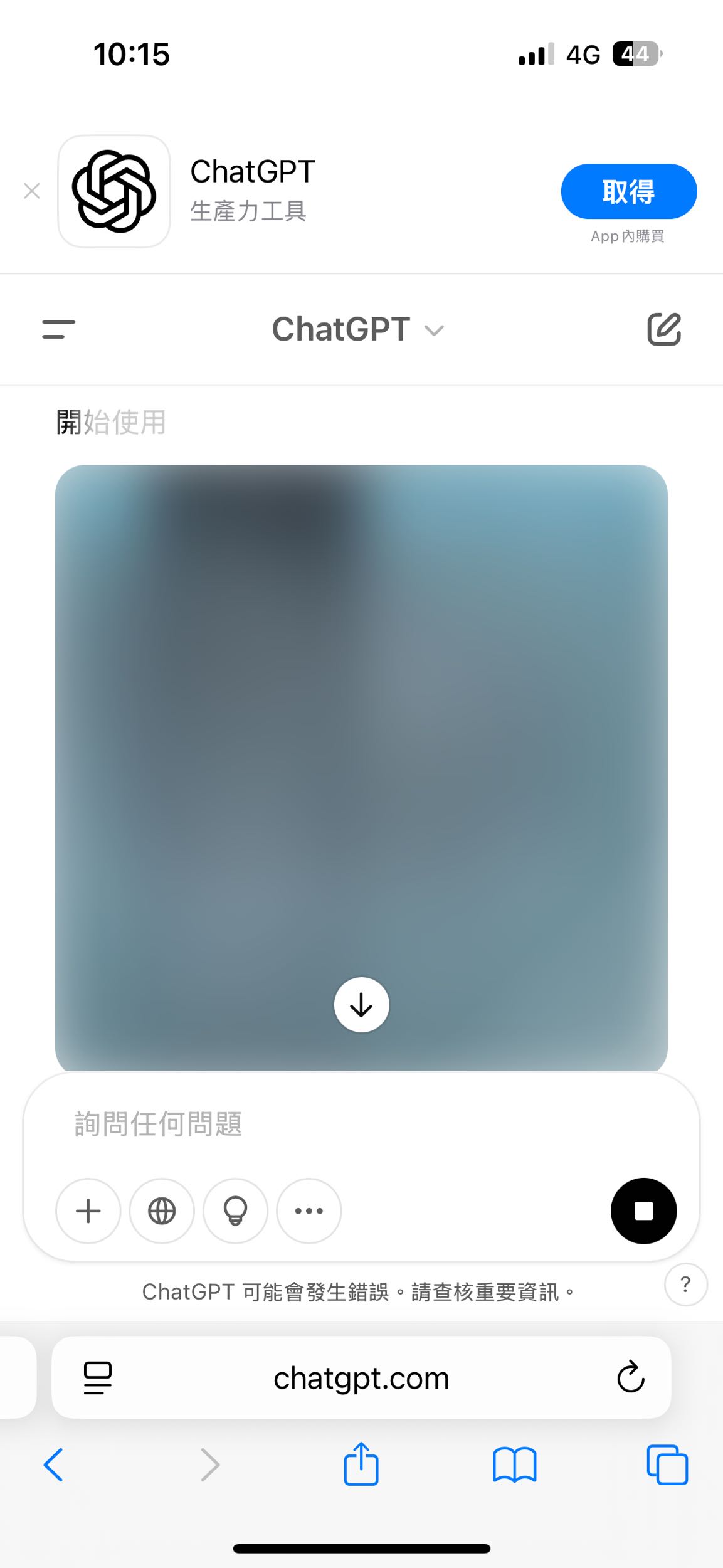Stop the current response generation
The image size is (723, 1568).
[x=643, y=1212]
